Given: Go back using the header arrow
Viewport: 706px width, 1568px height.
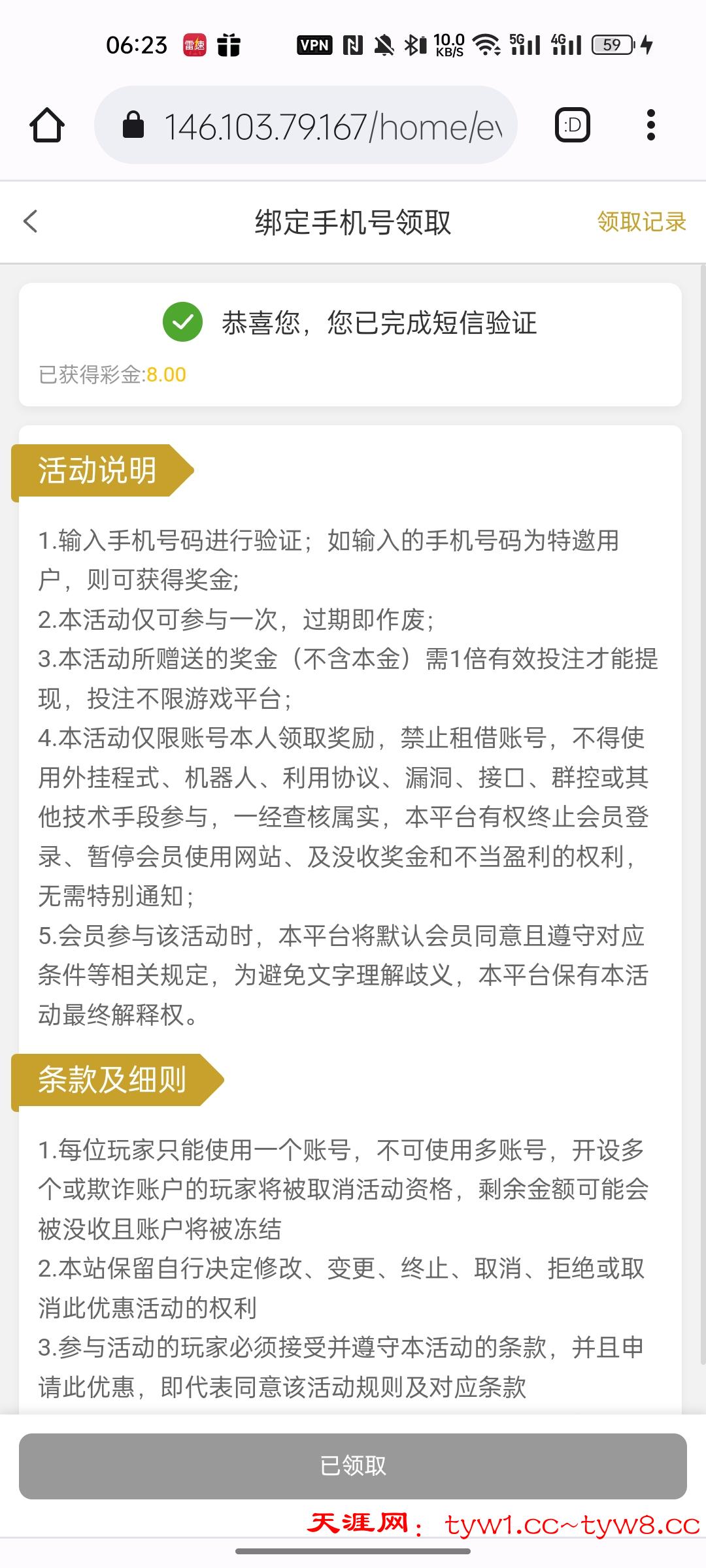Looking at the screenshot, I should click(31, 221).
